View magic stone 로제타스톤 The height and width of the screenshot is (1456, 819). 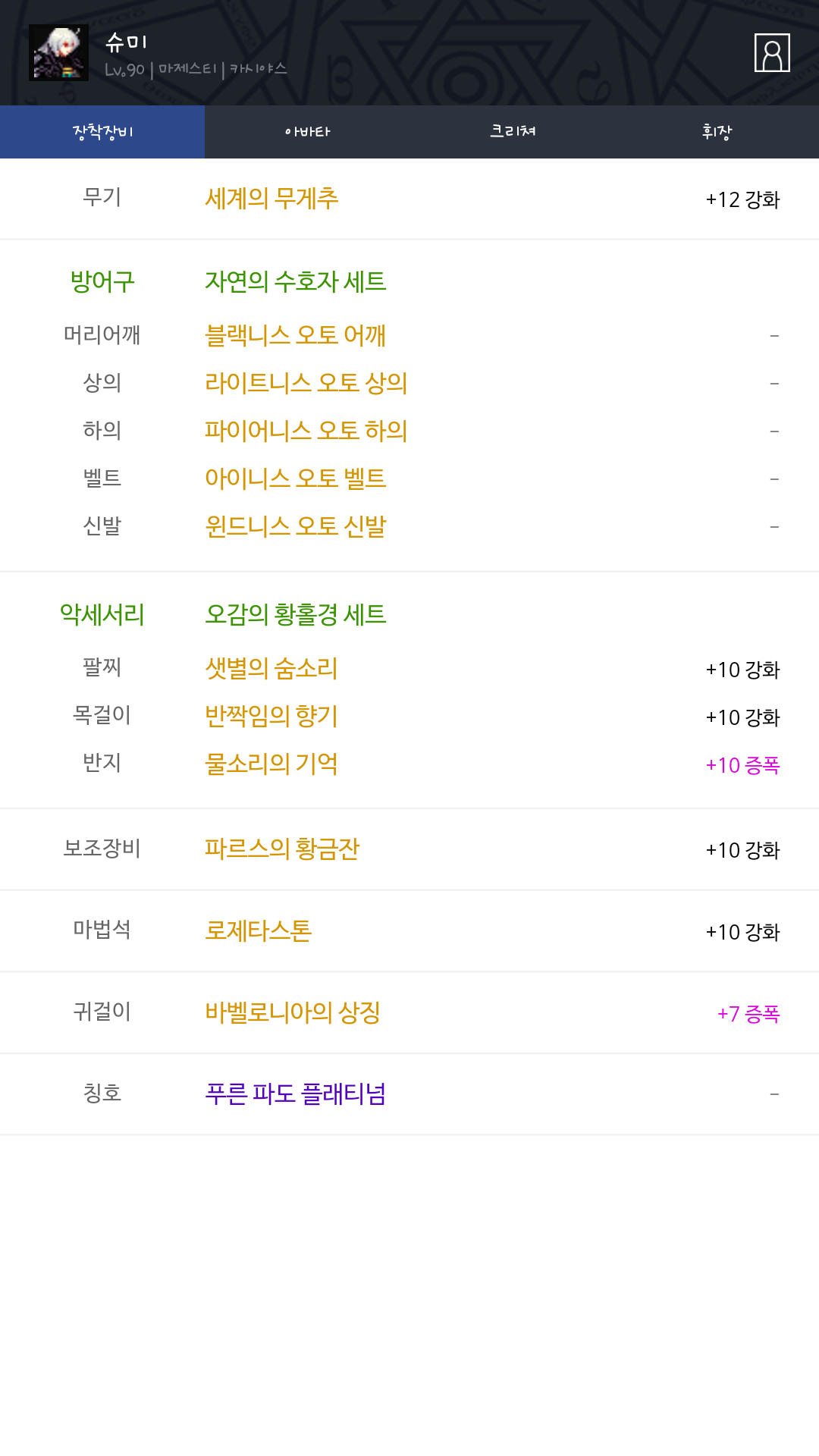point(259,931)
